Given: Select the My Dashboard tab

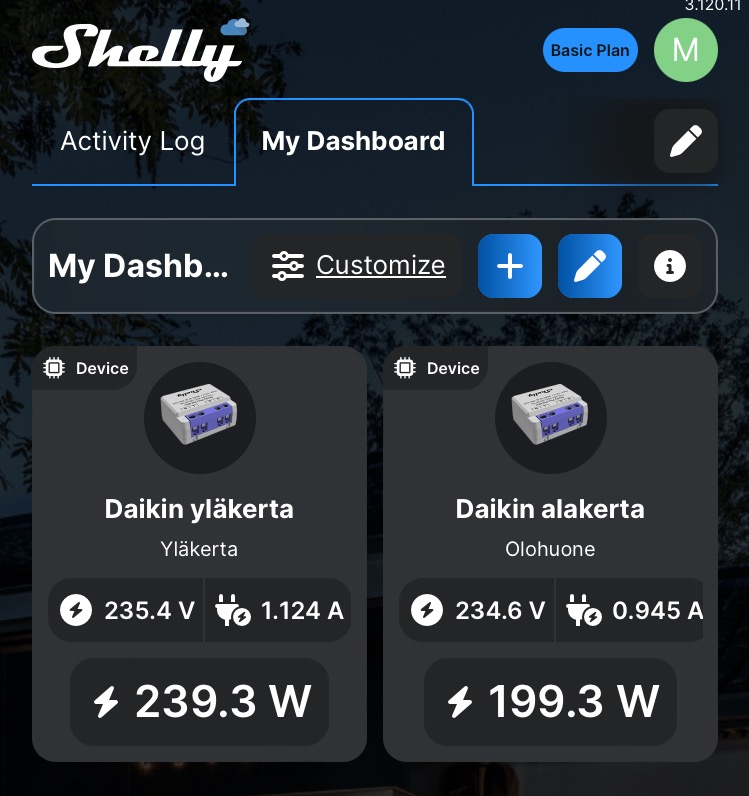Looking at the screenshot, I should pos(353,141).
